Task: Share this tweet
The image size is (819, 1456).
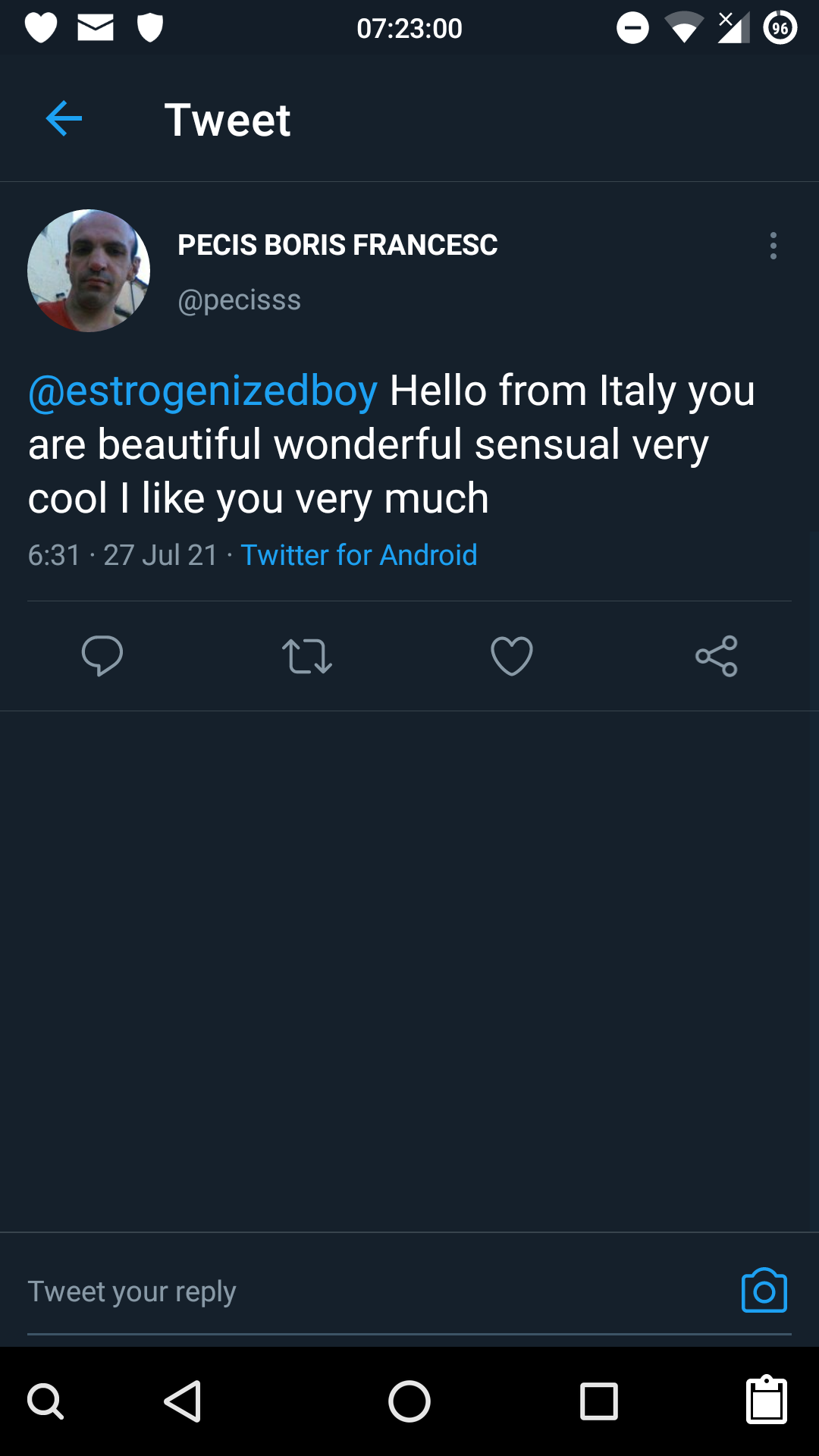Action: (x=717, y=656)
